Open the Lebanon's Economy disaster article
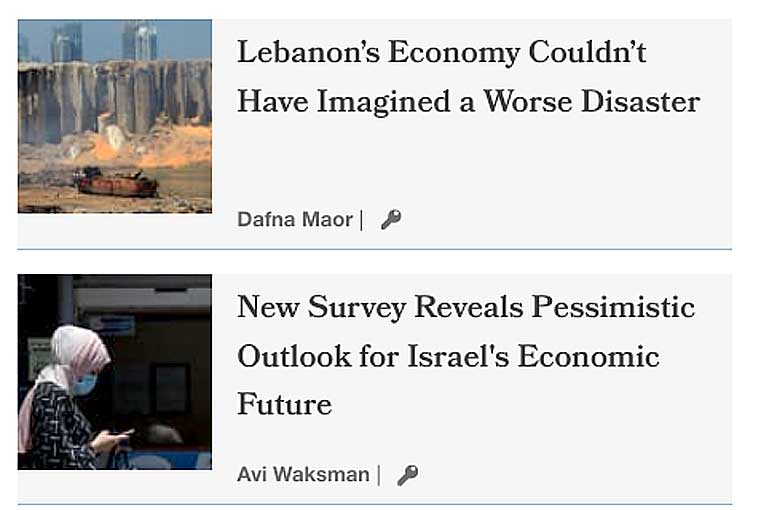Screen dimensions: 769x510 467,77
